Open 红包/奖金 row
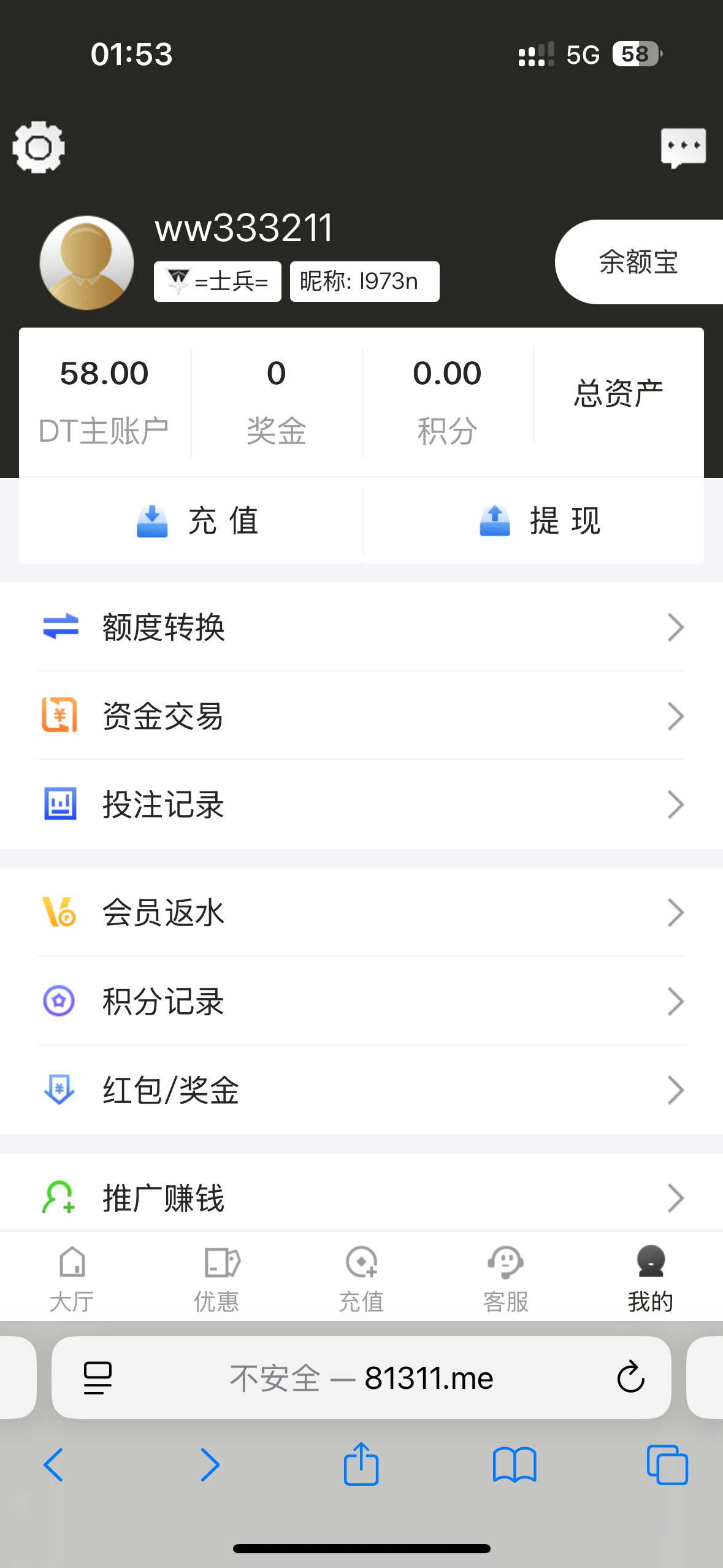Image resolution: width=723 pixels, height=1568 pixels. (x=361, y=1090)
